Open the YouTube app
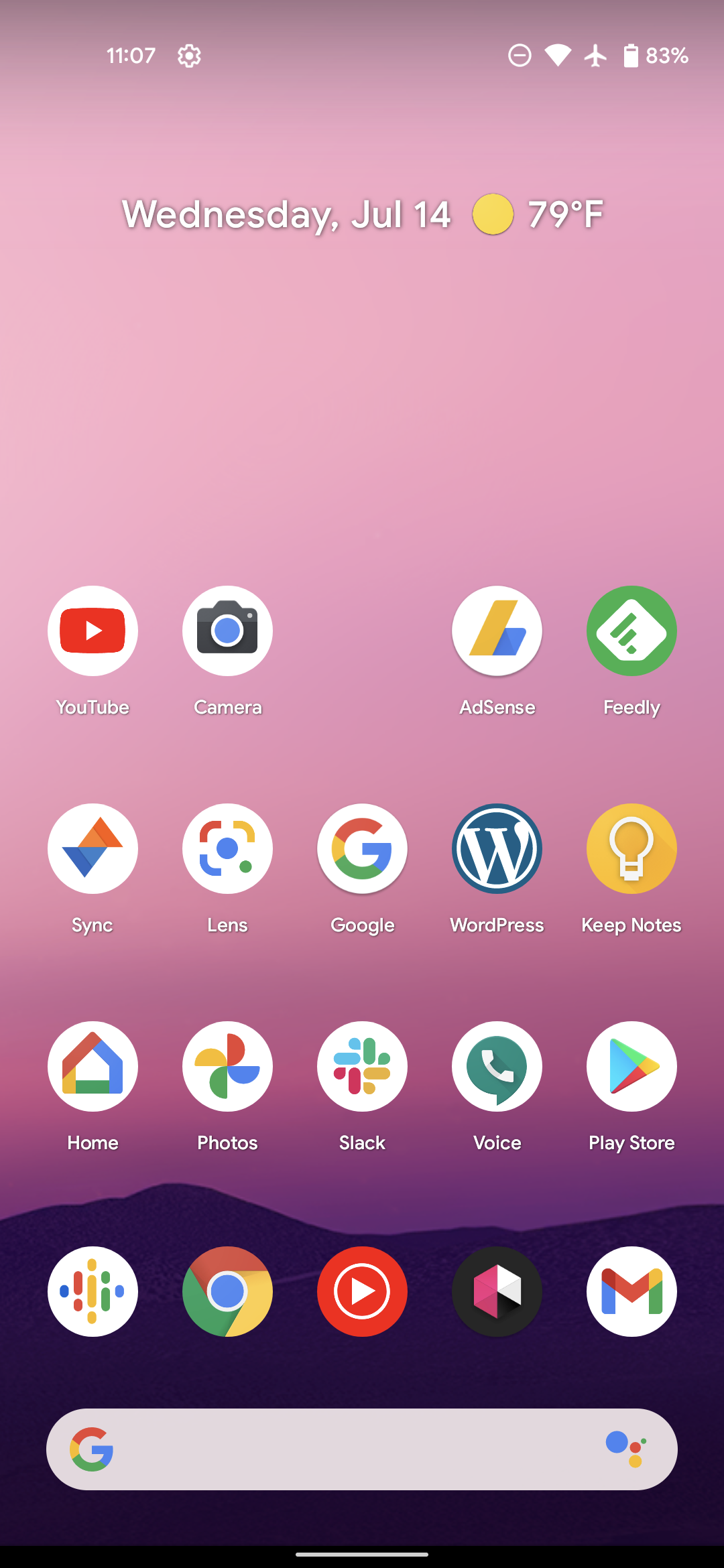This screenshot has height=1568, width=724. point(93,631)
